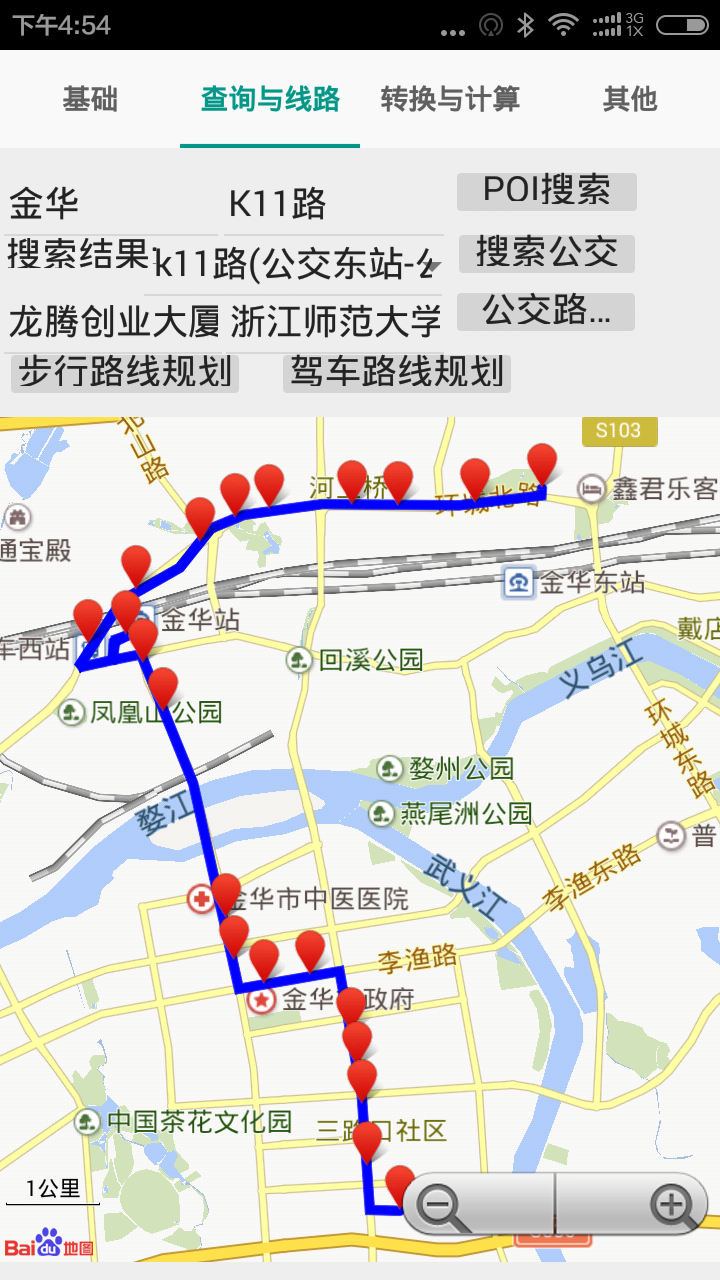Tap the 公交路... route button

tap(546, 312)
